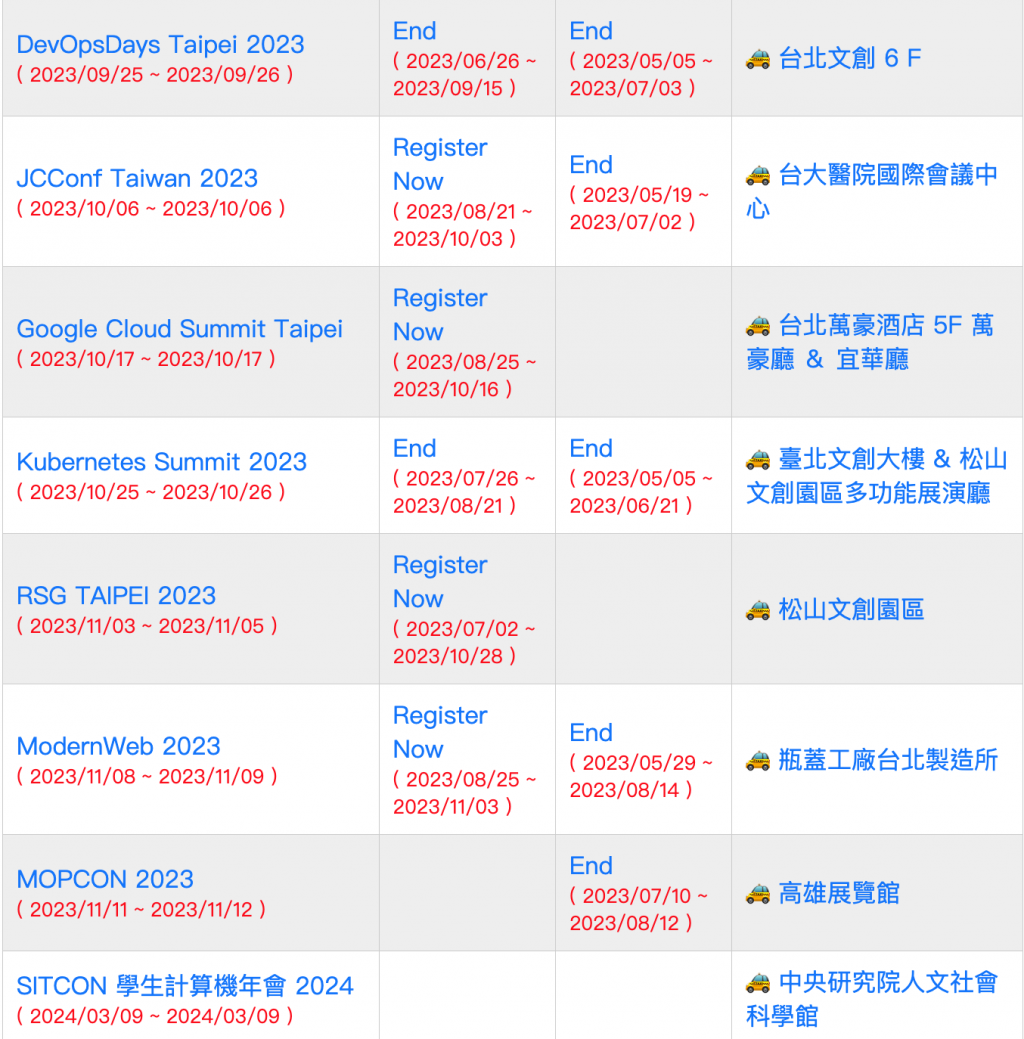Open the MOPCON 2023 link

pyautogui.click(x=105, y=880)
